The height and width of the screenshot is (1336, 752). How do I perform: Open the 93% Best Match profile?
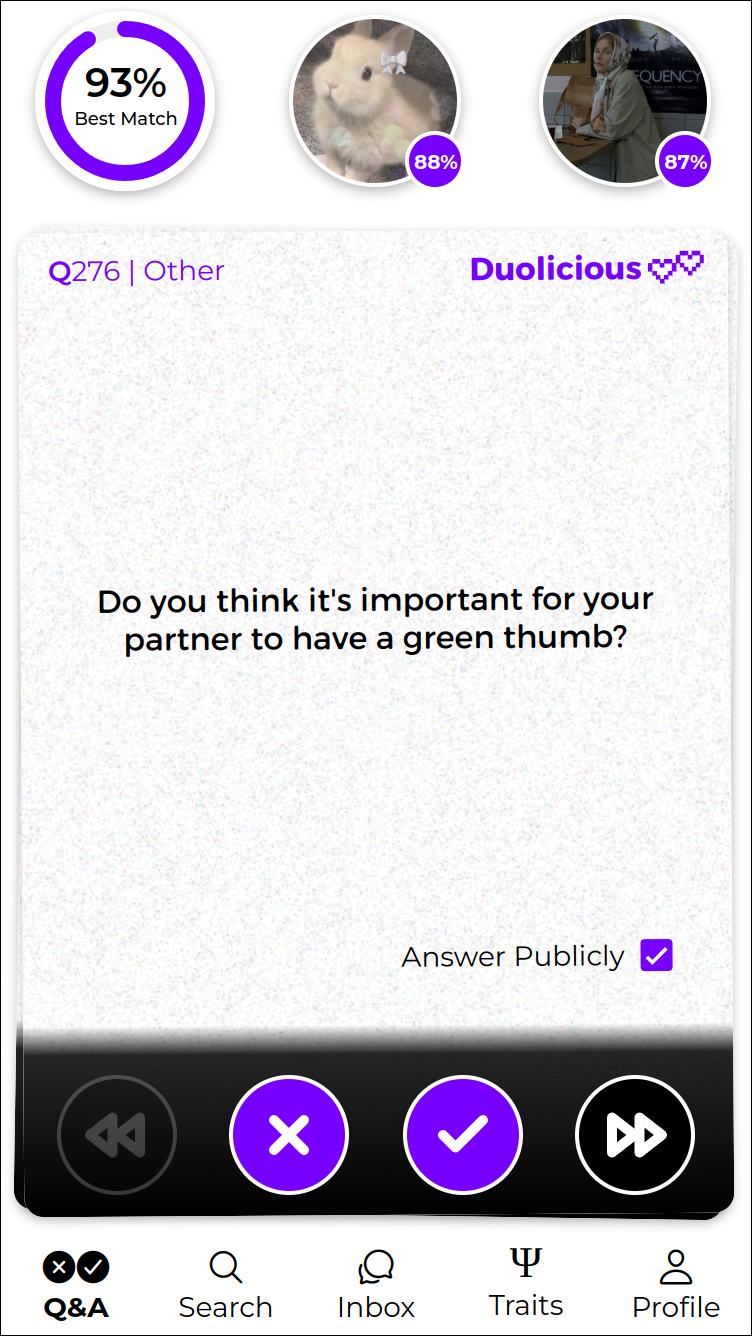(125, 100)
